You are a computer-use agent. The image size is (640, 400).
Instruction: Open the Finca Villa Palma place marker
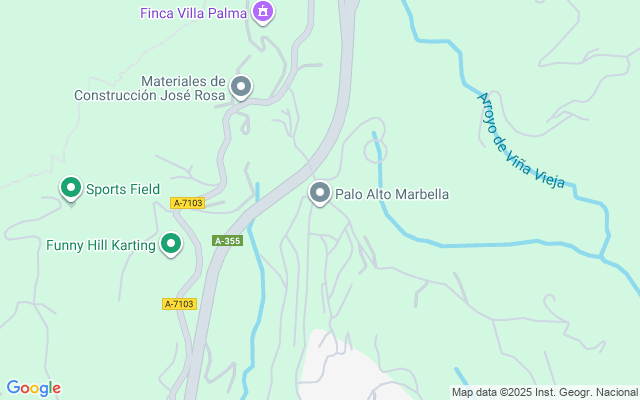pyautogui.click(x=263, y=12)
